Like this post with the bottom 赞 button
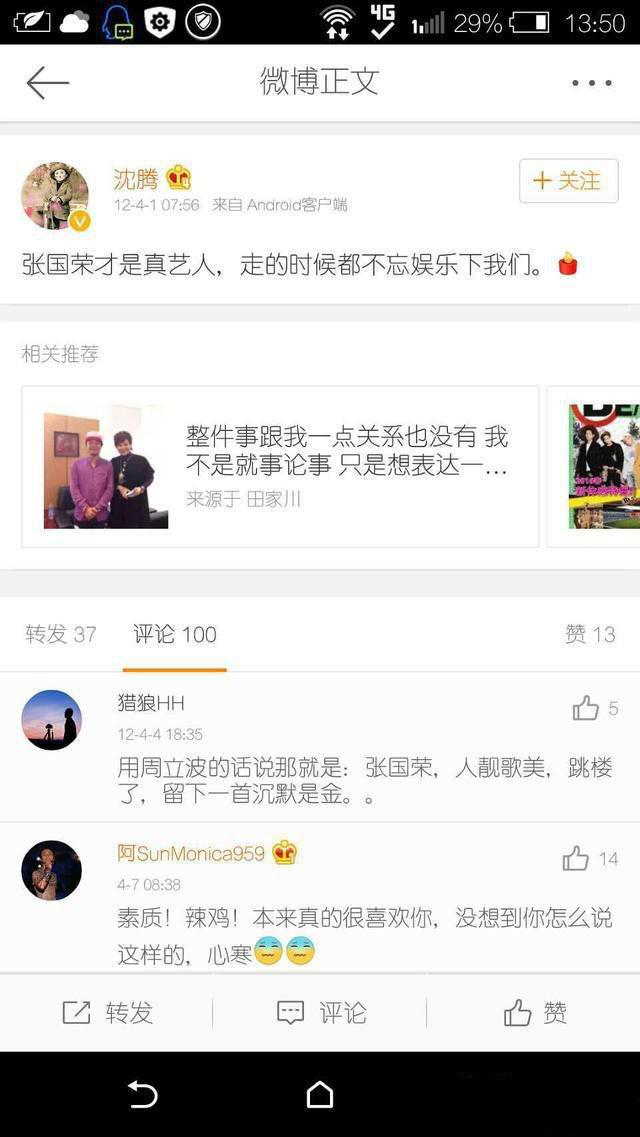Image resolution: width=640 pixels, height=1137 pixels. (x=534, y=1013)
